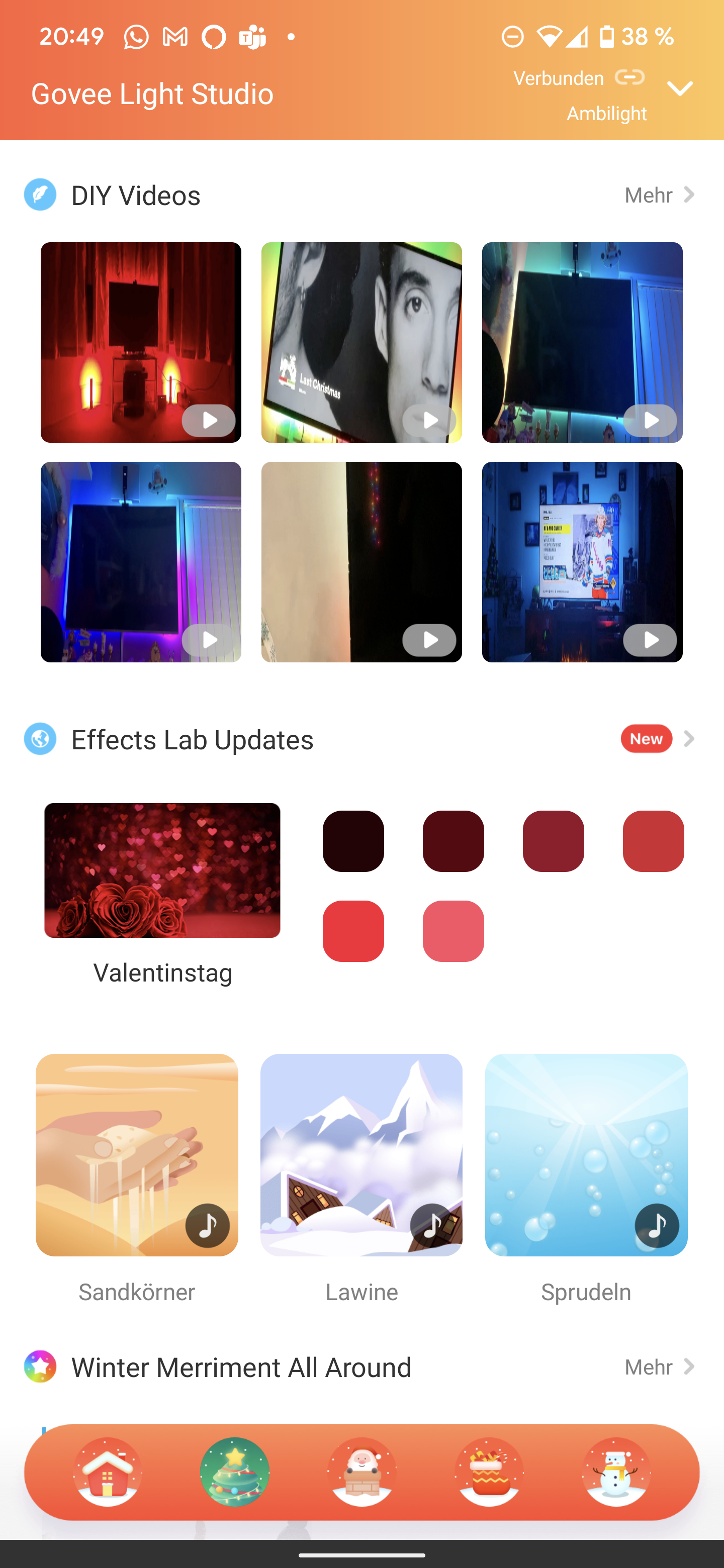Play the hockey player TV video
This screenshot has width=724, height=1568.
(582, 561)
